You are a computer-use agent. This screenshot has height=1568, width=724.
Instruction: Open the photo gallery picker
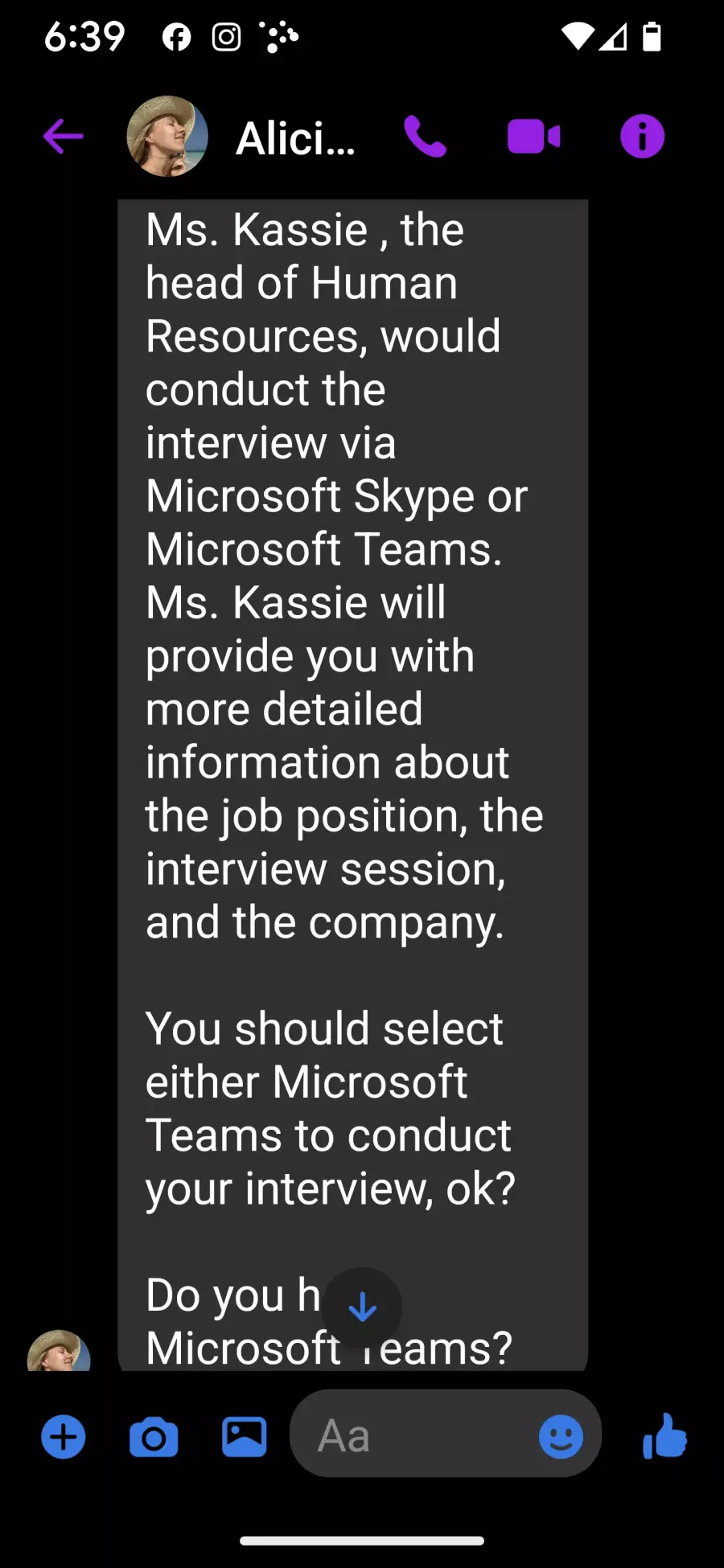pos(245,1436)
